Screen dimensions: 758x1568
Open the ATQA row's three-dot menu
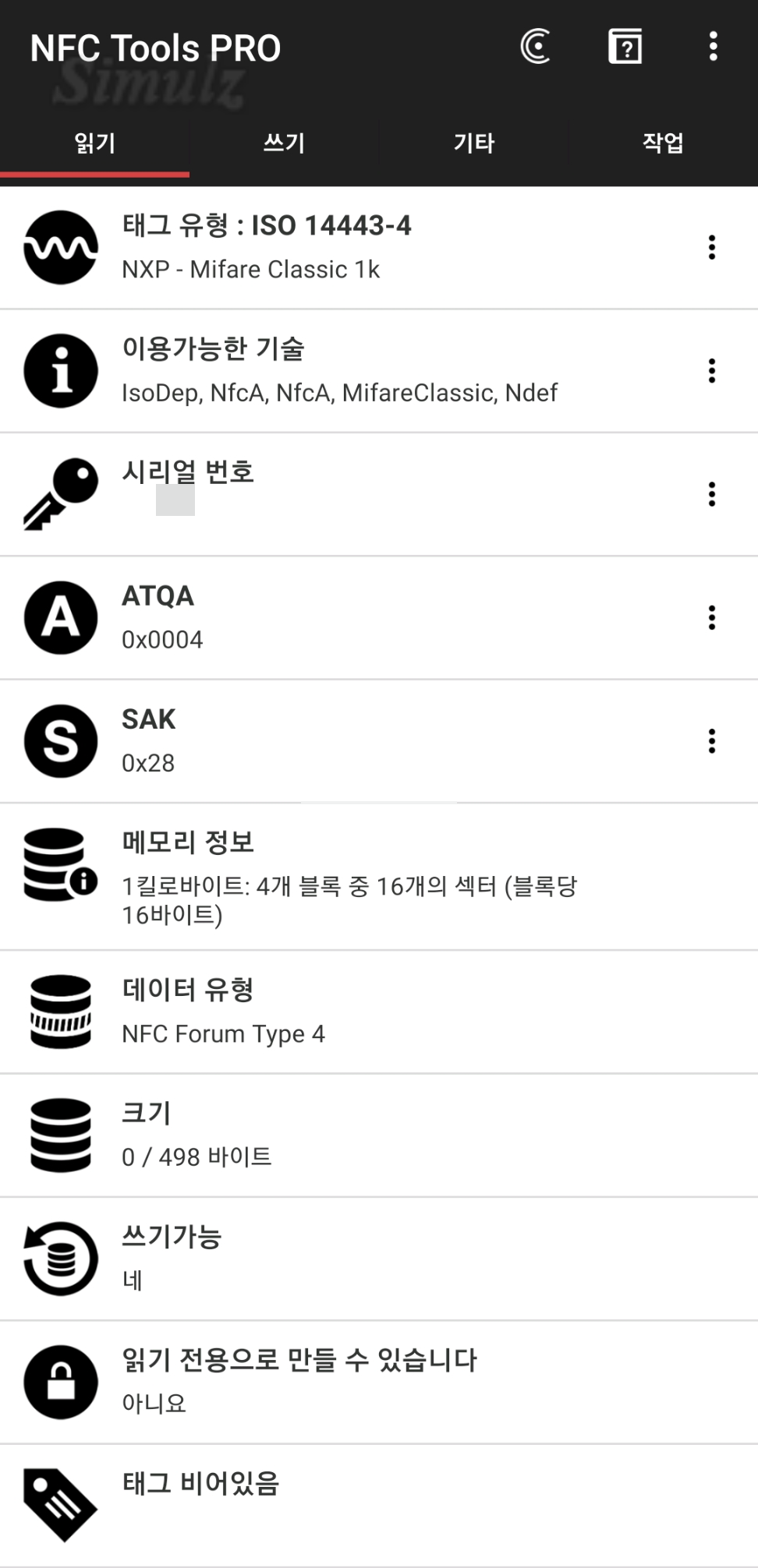(x=711, y=617)
